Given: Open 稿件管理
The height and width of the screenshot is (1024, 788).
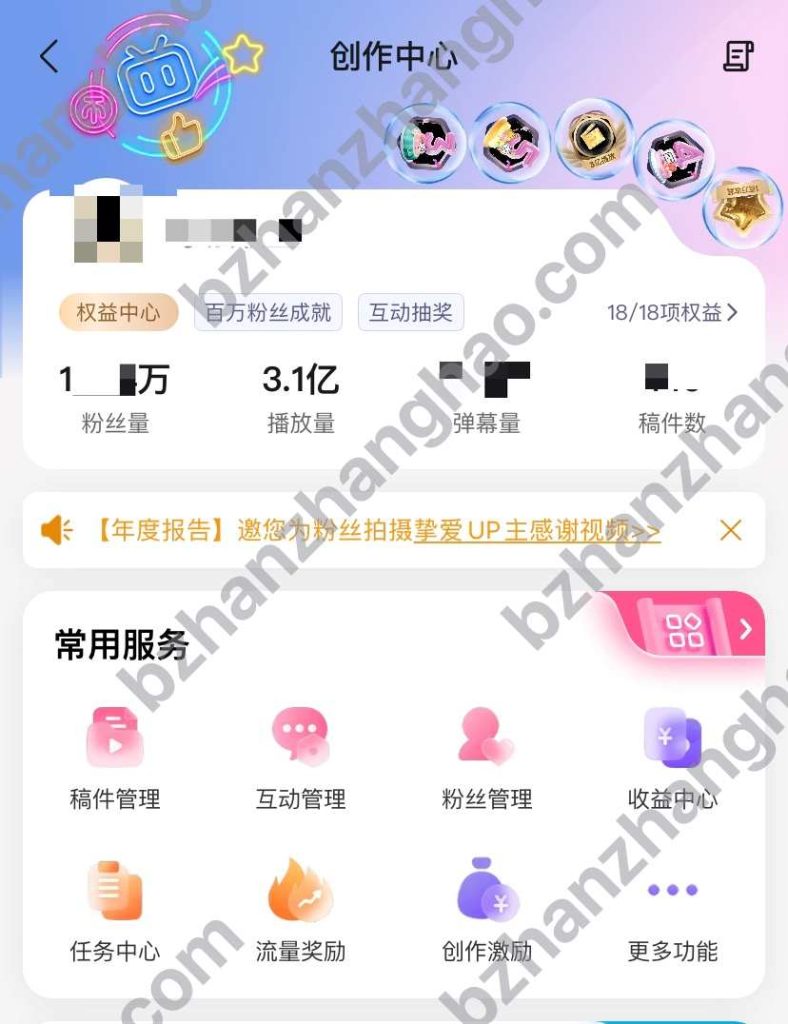Looking at the screenshot, I should 115,758.
